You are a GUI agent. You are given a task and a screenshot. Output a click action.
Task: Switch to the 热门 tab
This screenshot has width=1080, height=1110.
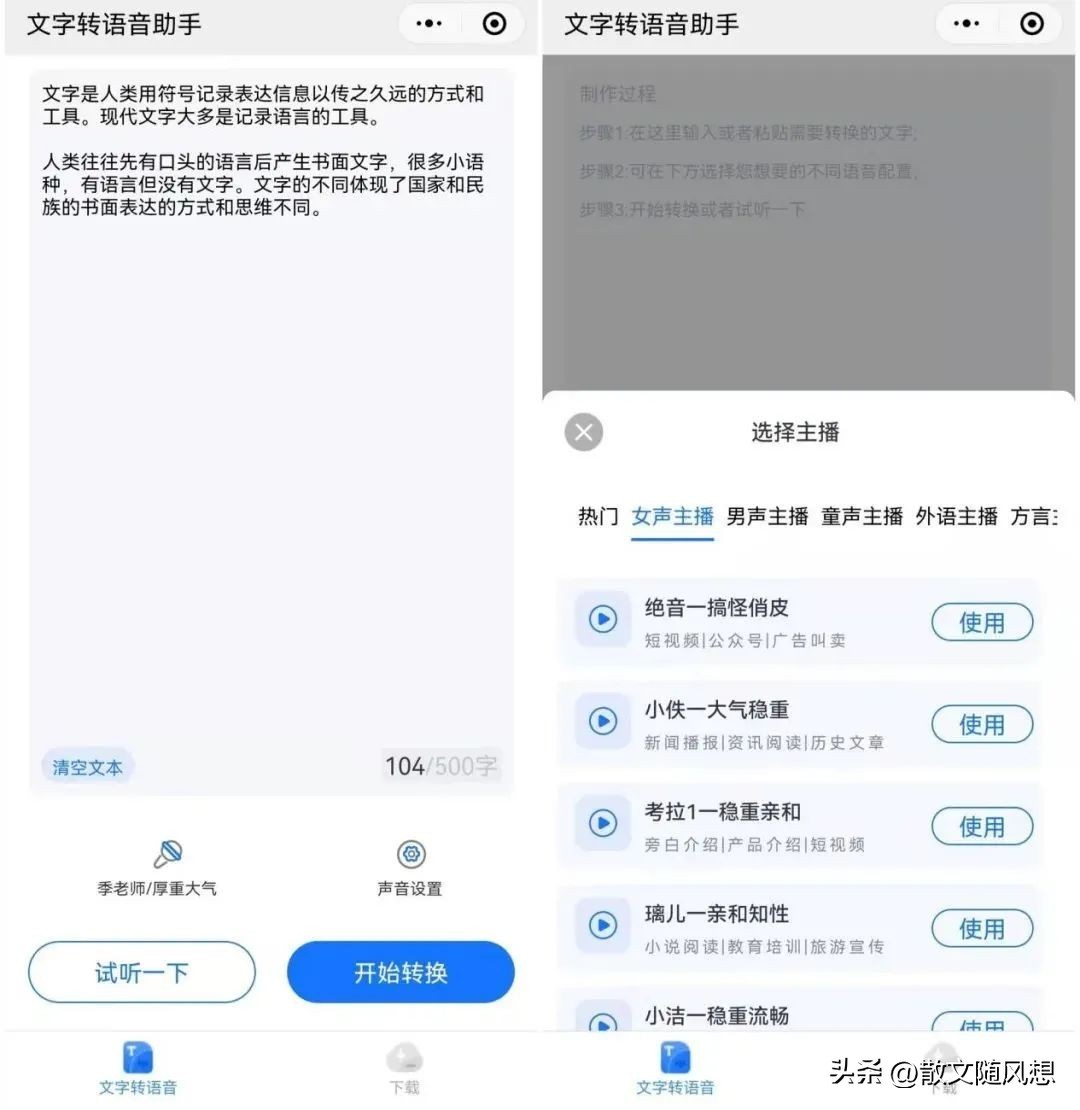(x=598, y=516)
